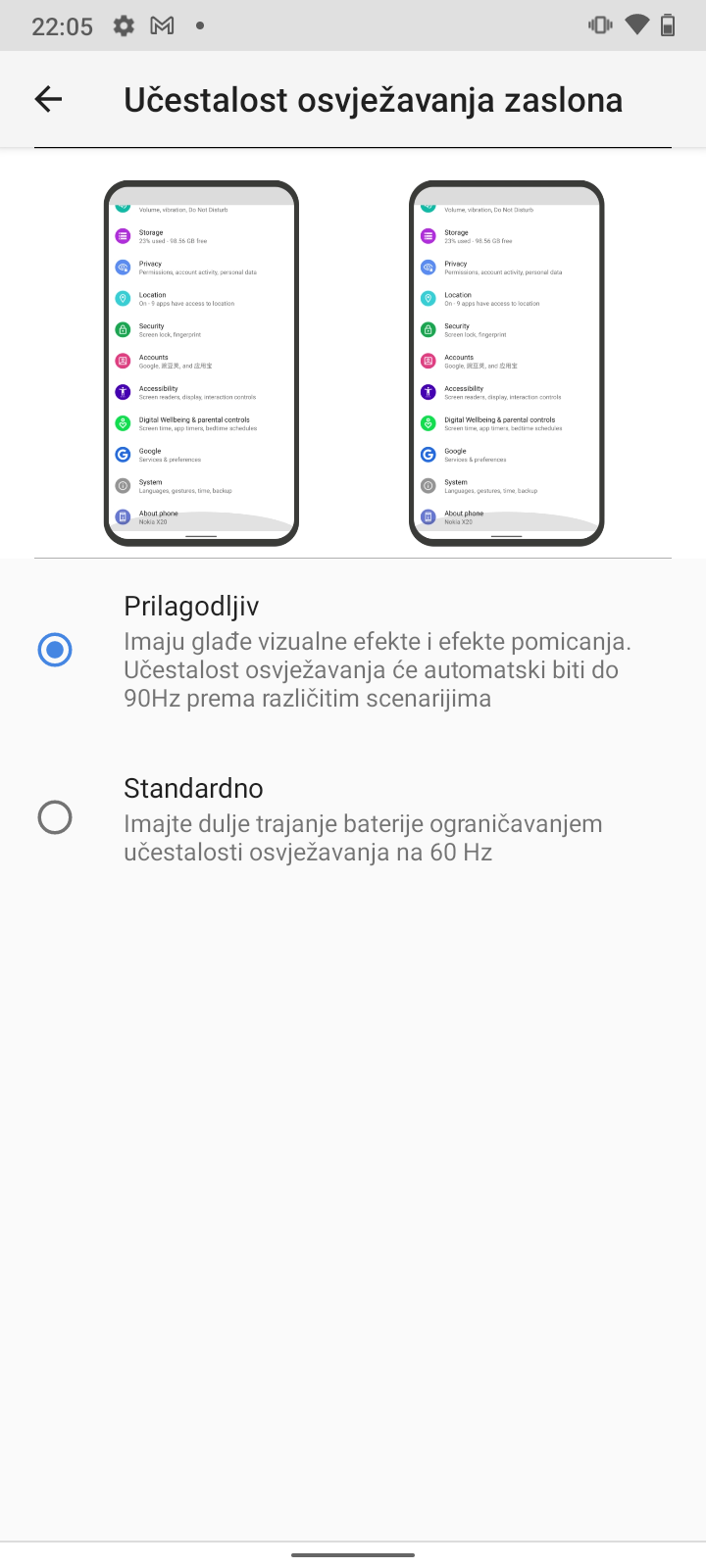Go back using the arrow

coord(48,99)
